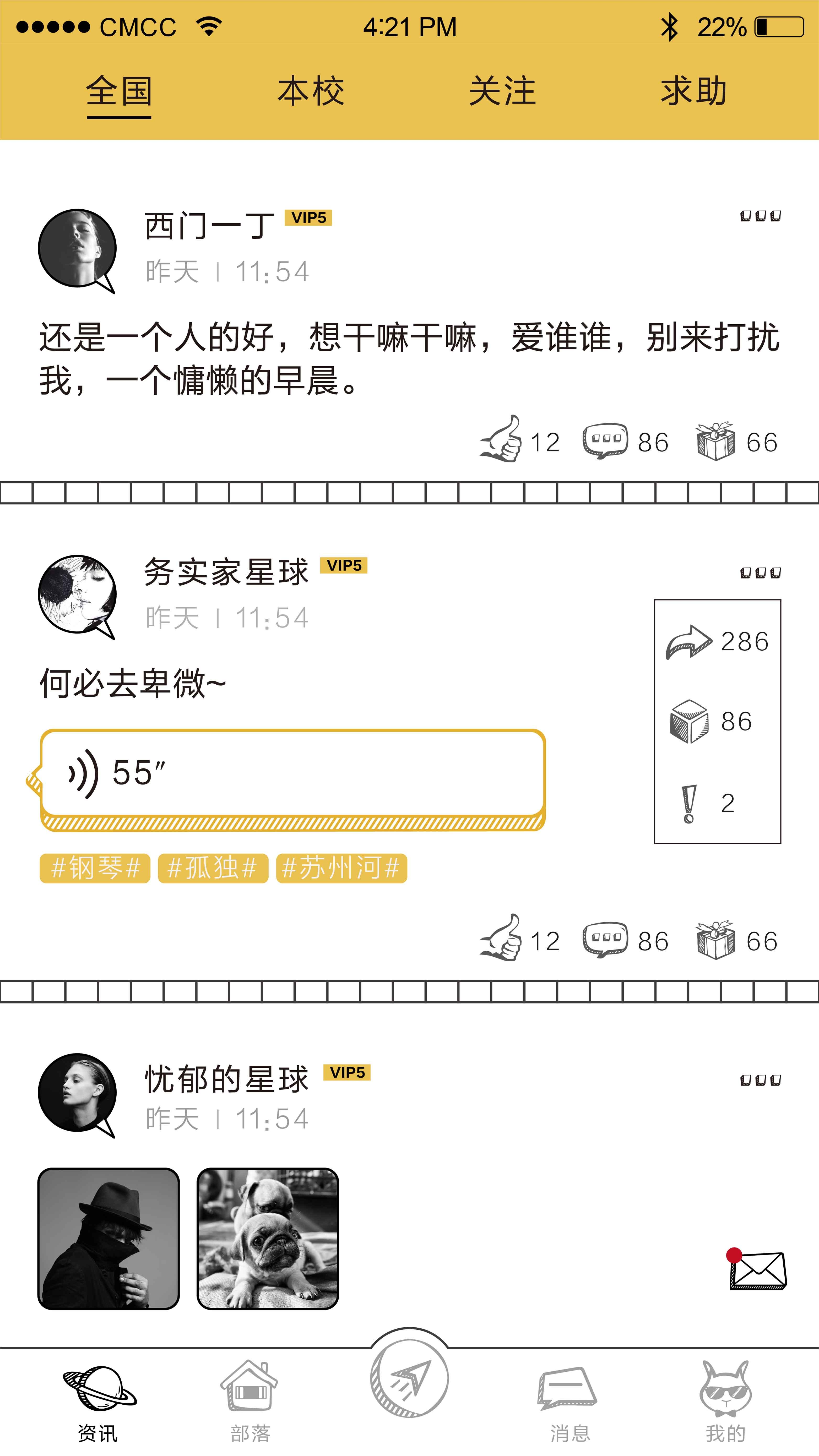Open more options on 忧郁的星球's post
This screenshot has width=819, height=1456.
[760, 1080]
